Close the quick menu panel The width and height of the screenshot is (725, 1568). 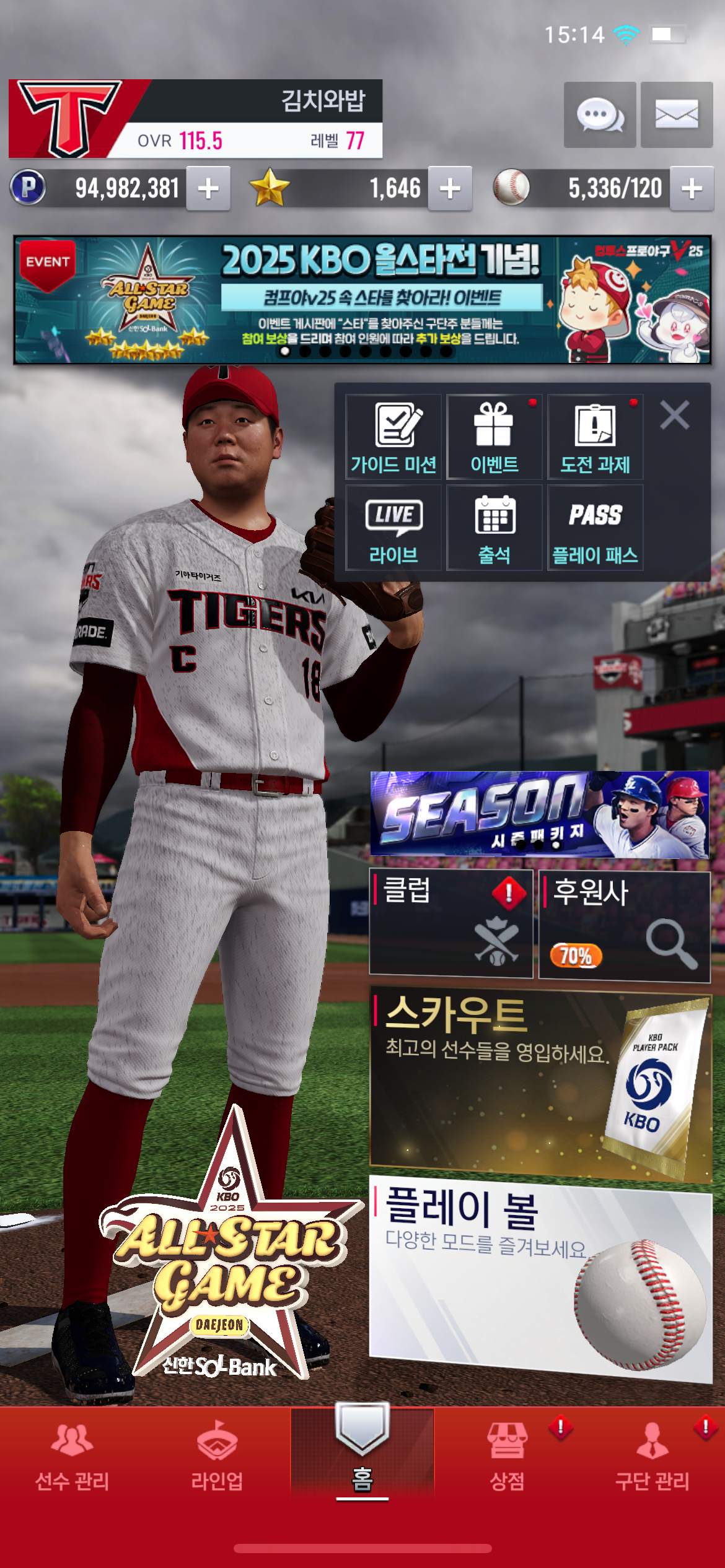pyautogui.click(x=674, y=415)
